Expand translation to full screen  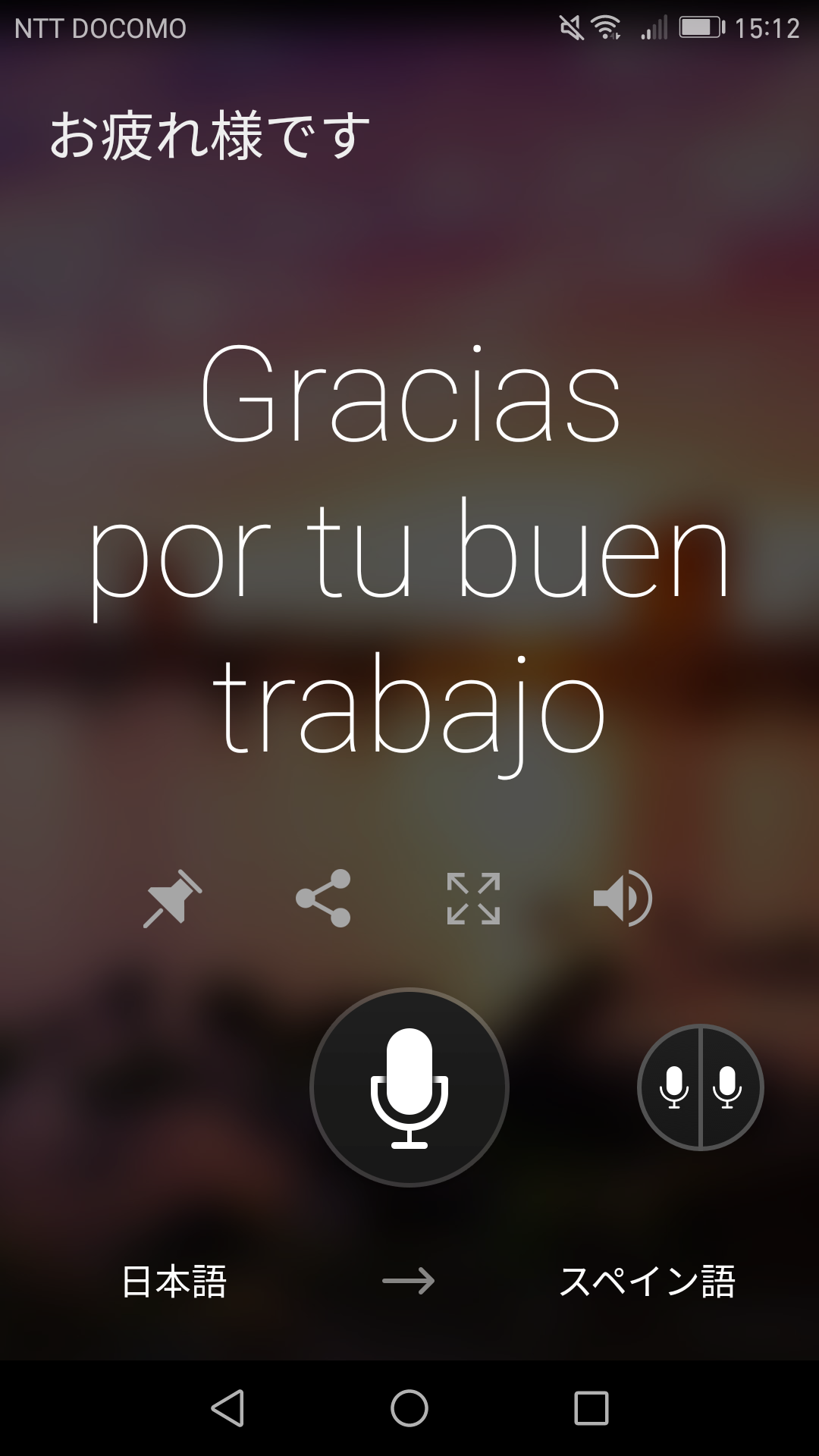(x=473, y=899)
